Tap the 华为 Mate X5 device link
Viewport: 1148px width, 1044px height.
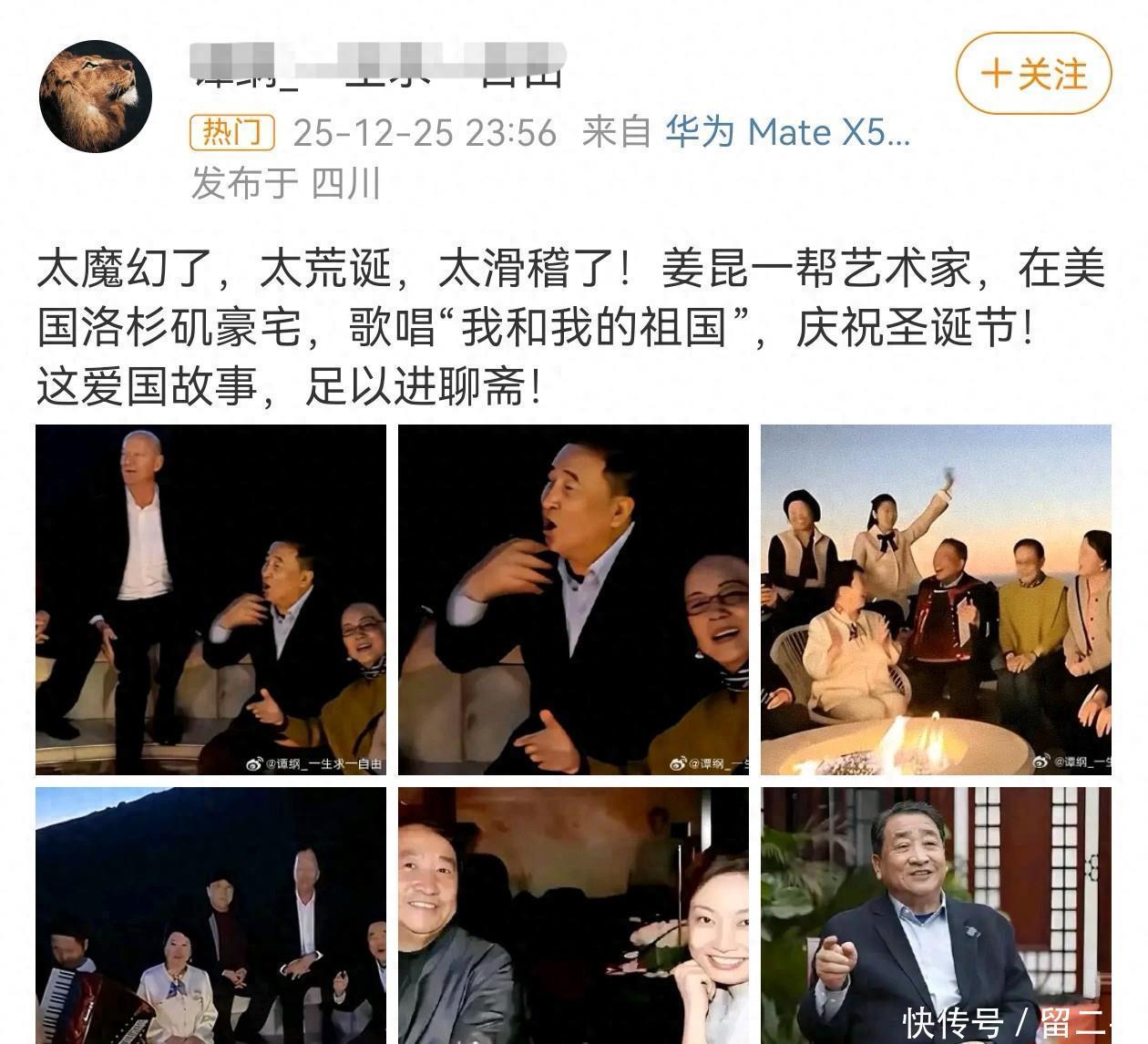(788, 133)
